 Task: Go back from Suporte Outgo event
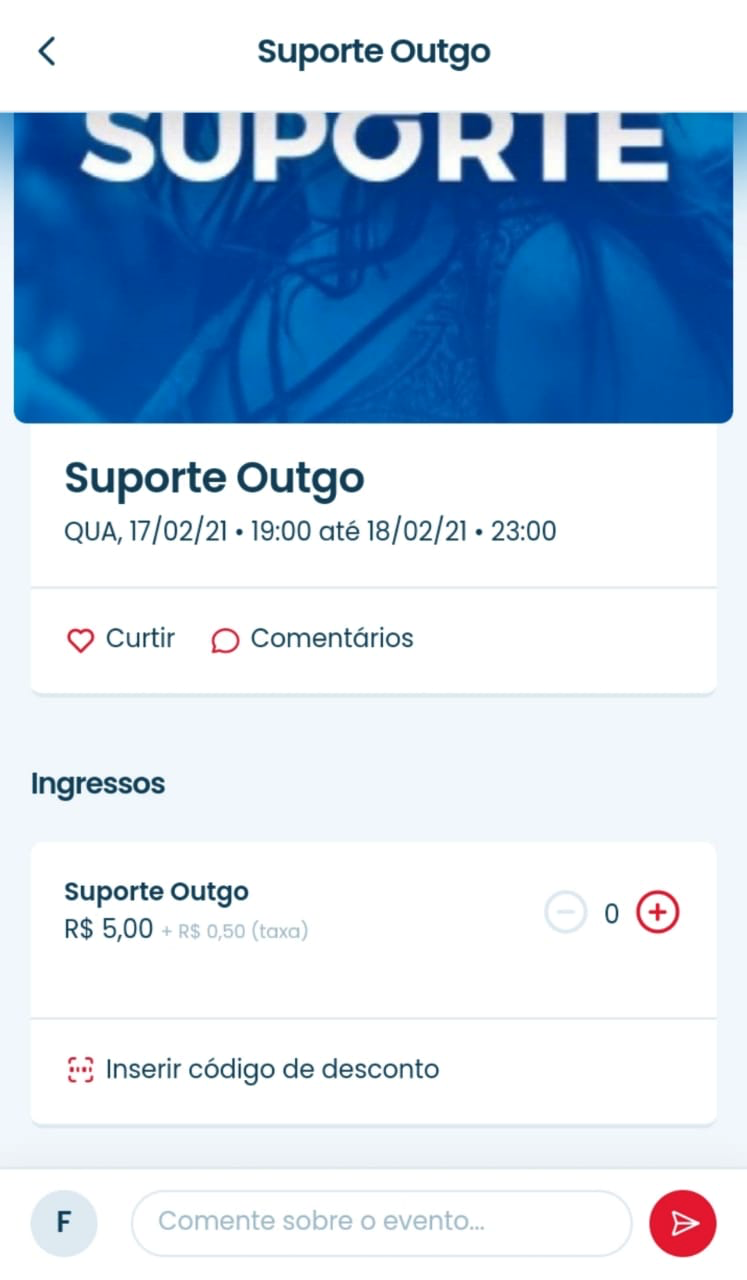point(47,51)
